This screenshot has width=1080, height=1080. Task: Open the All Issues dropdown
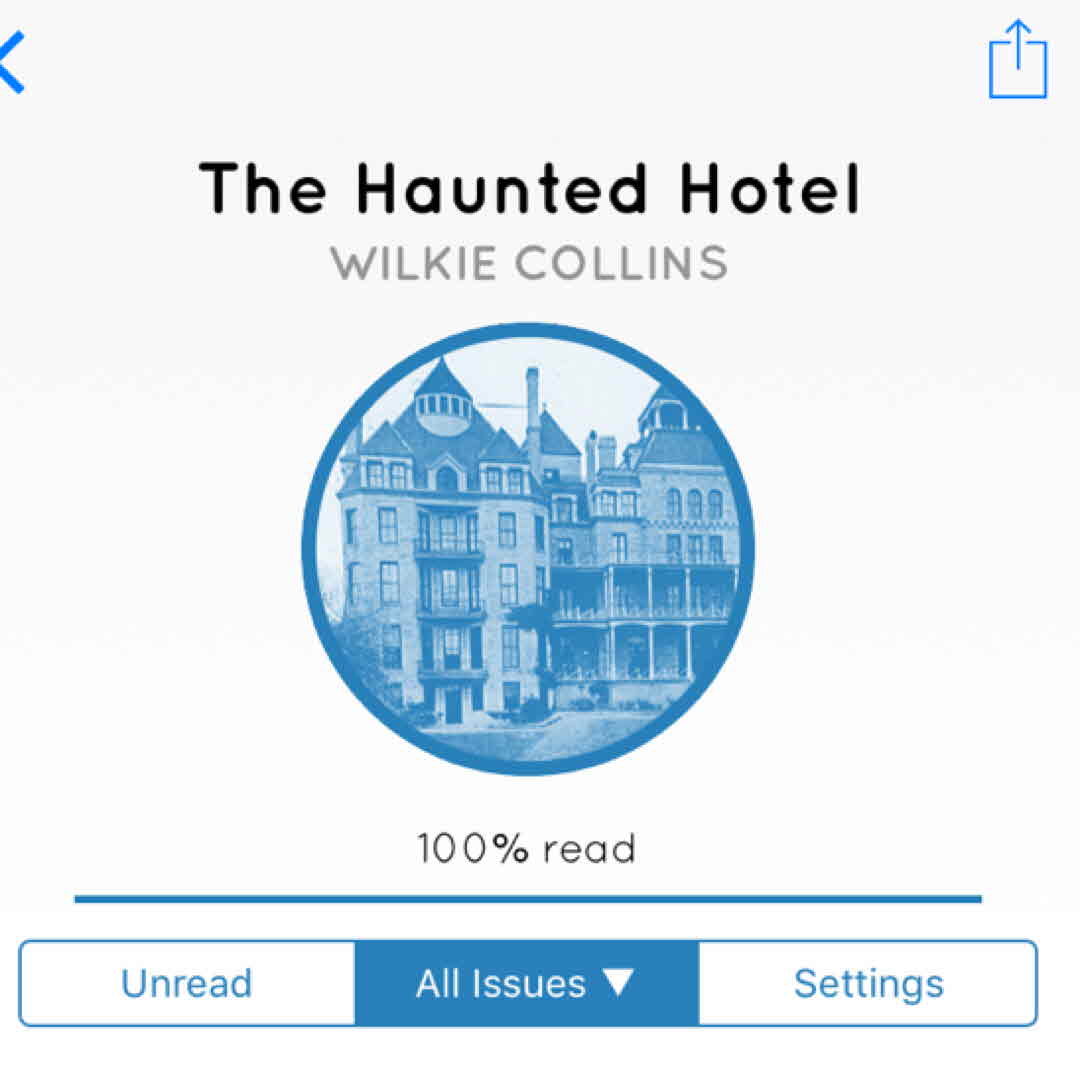tap(526, 983)
